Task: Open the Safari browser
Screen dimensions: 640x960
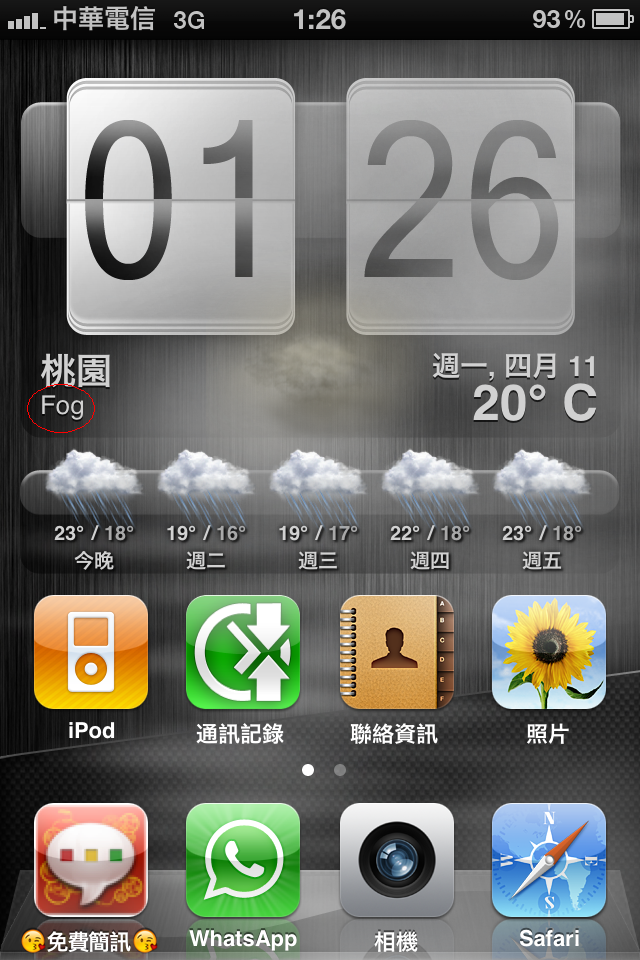Action: click(548, 860)
